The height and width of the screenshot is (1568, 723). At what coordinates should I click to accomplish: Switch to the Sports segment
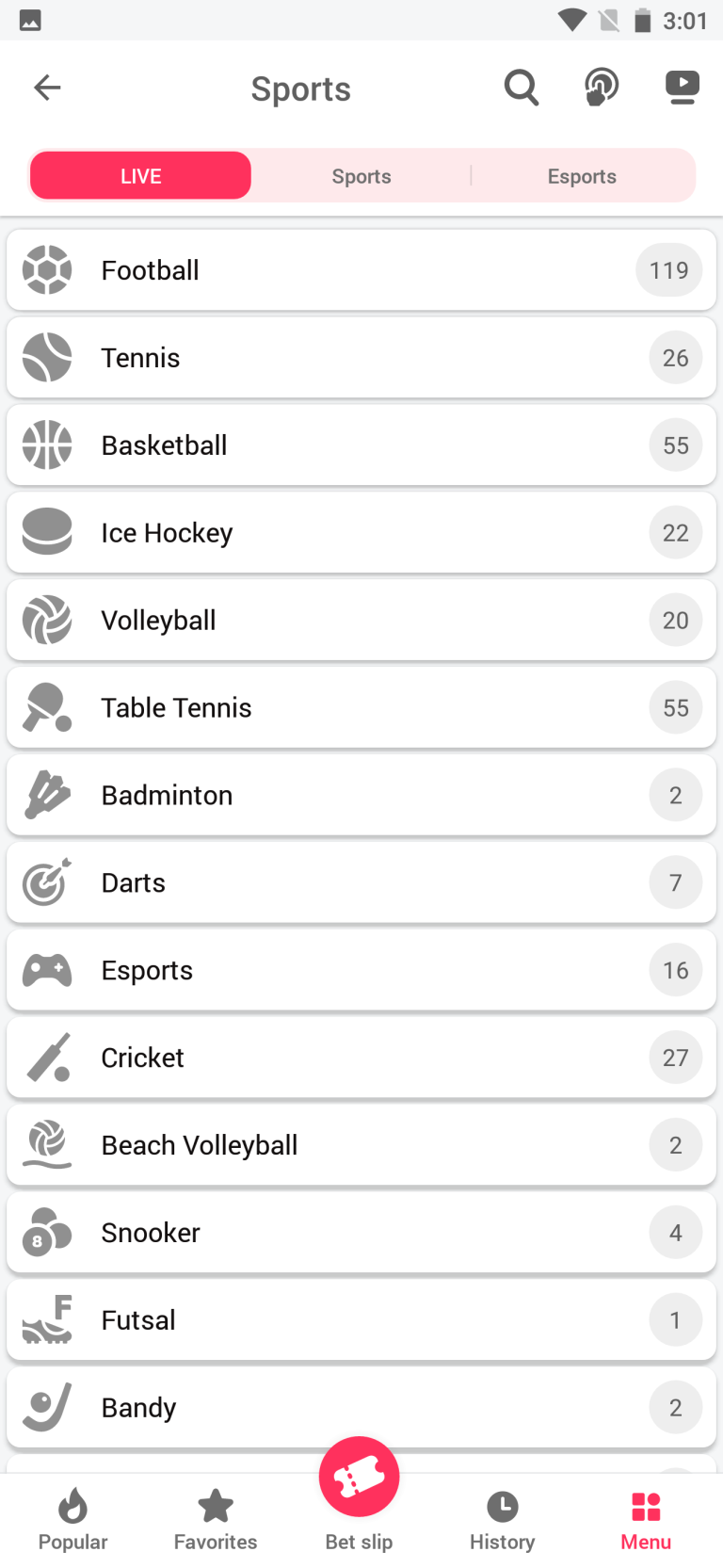(361, 176)
